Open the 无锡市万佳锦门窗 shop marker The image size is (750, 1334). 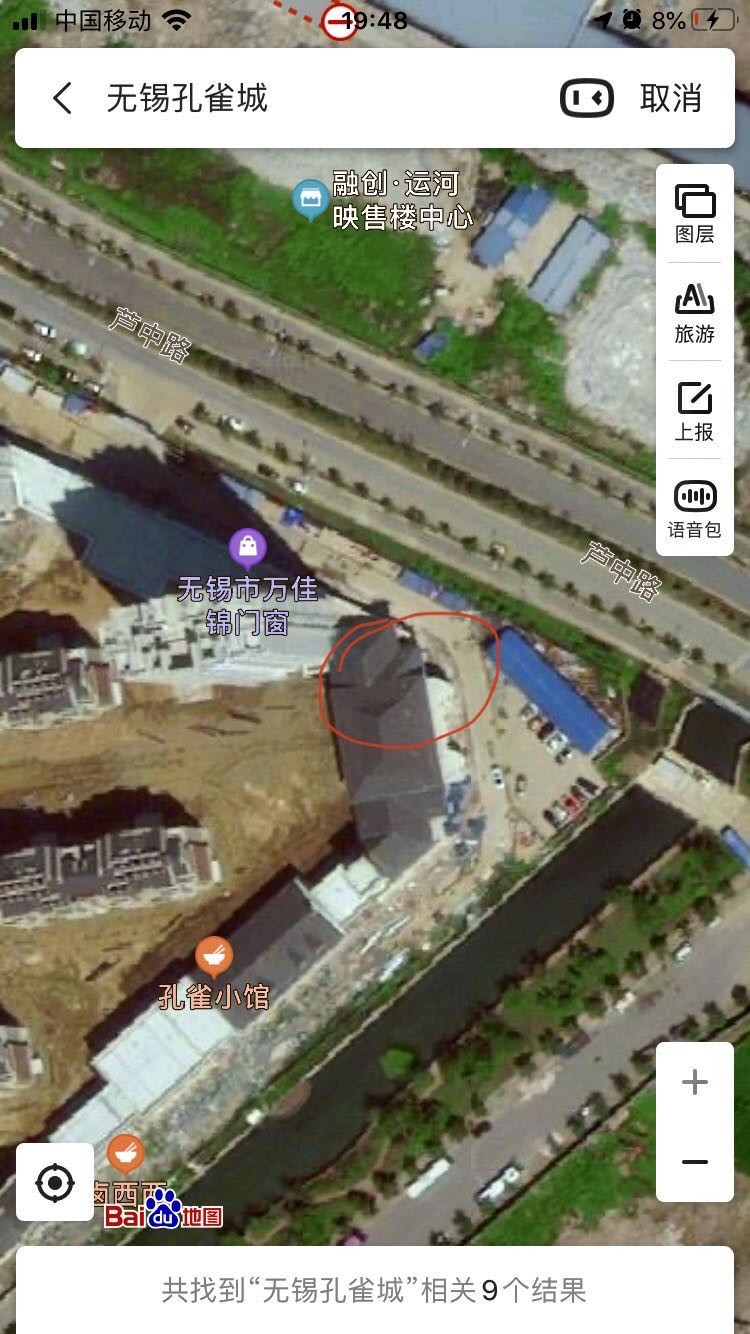[x=248, y=547]
